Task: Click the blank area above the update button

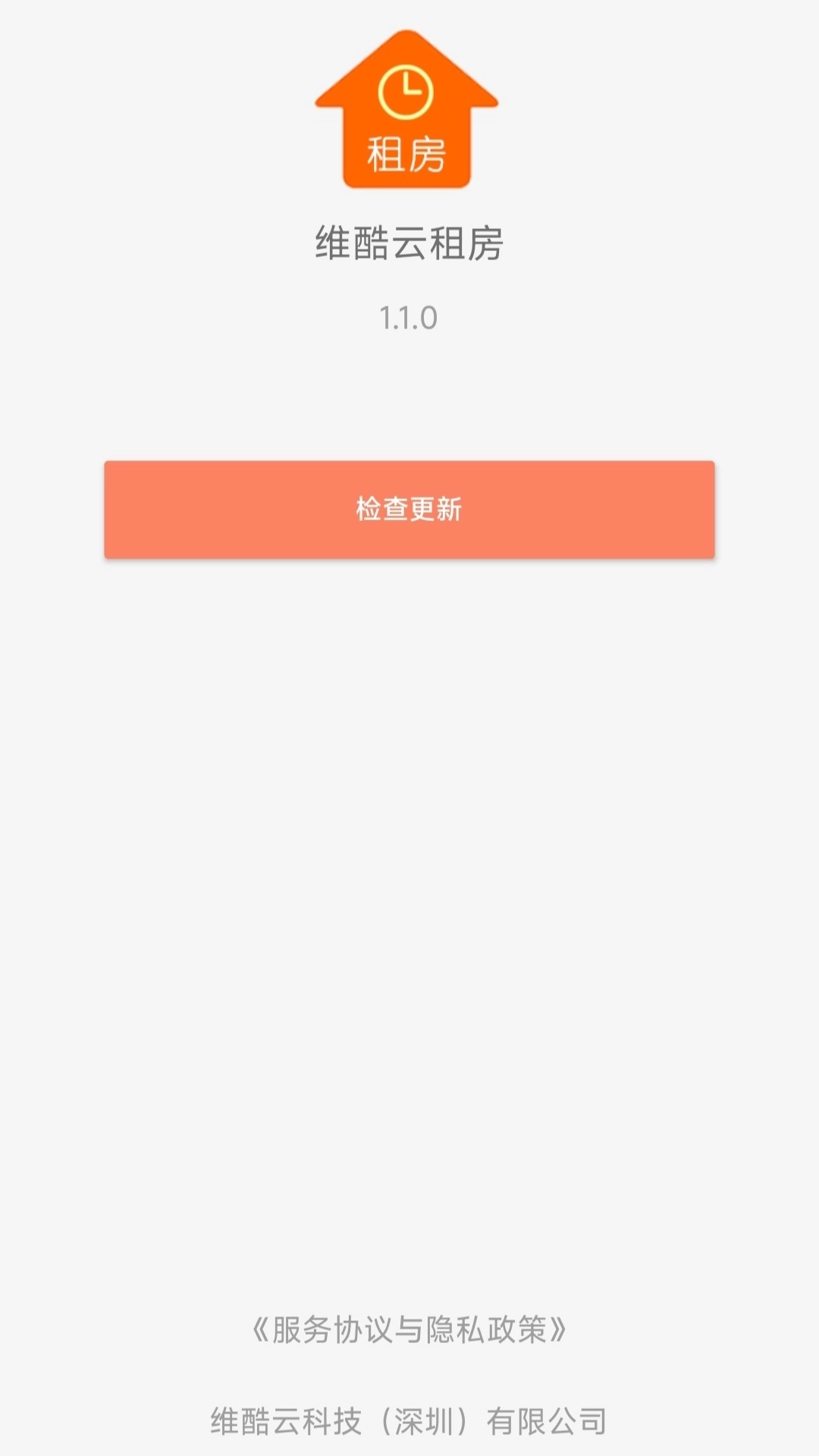Action: point(409,394)
